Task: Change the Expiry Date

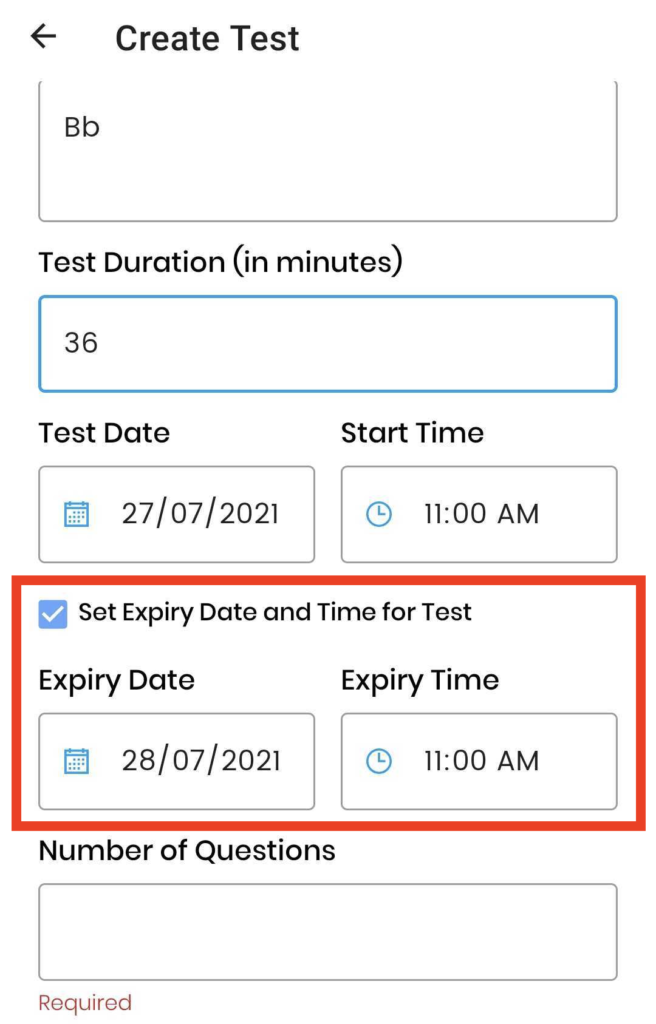Action: click(176, 761)
